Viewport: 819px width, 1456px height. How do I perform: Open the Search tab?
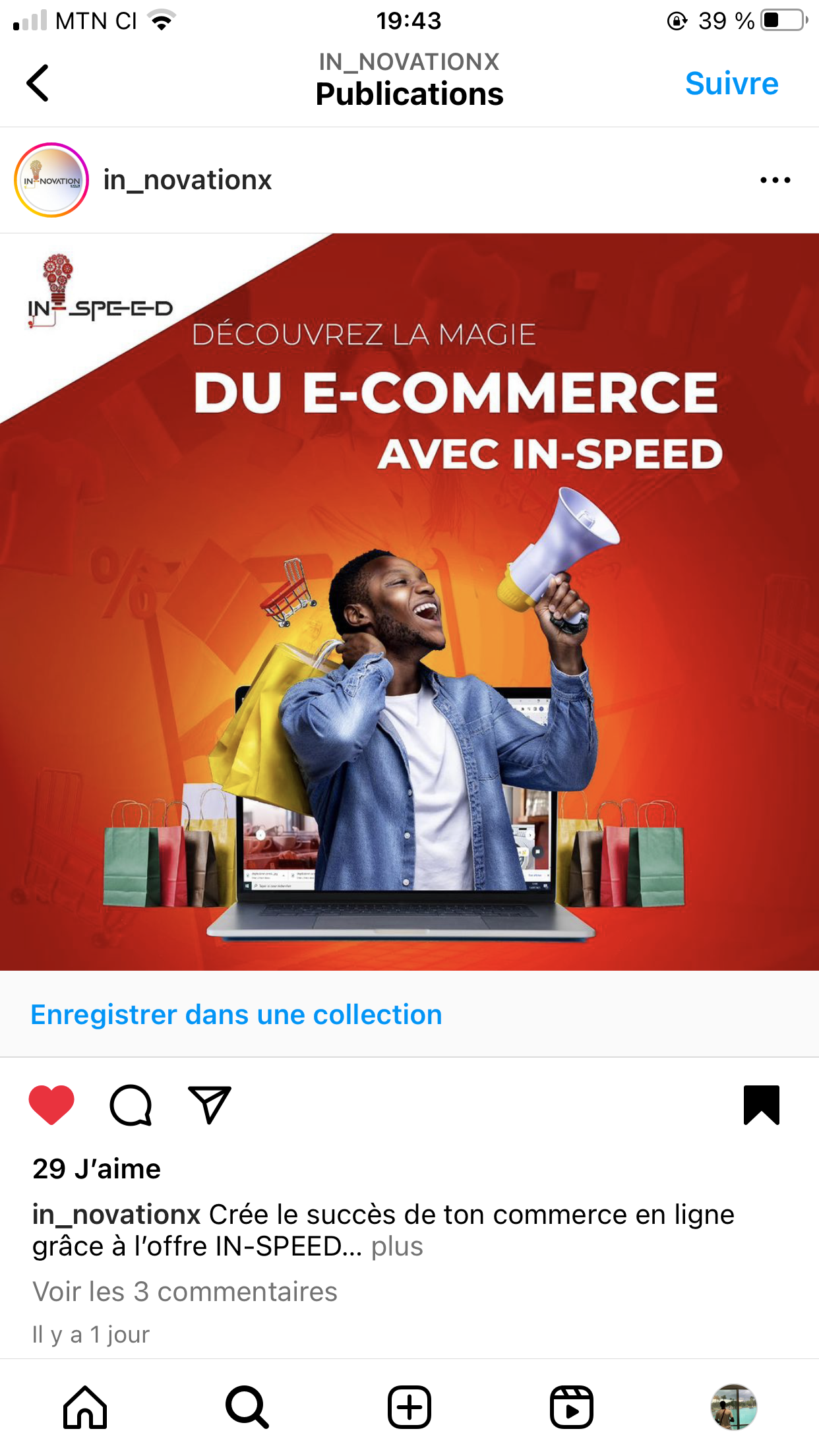247,1407
